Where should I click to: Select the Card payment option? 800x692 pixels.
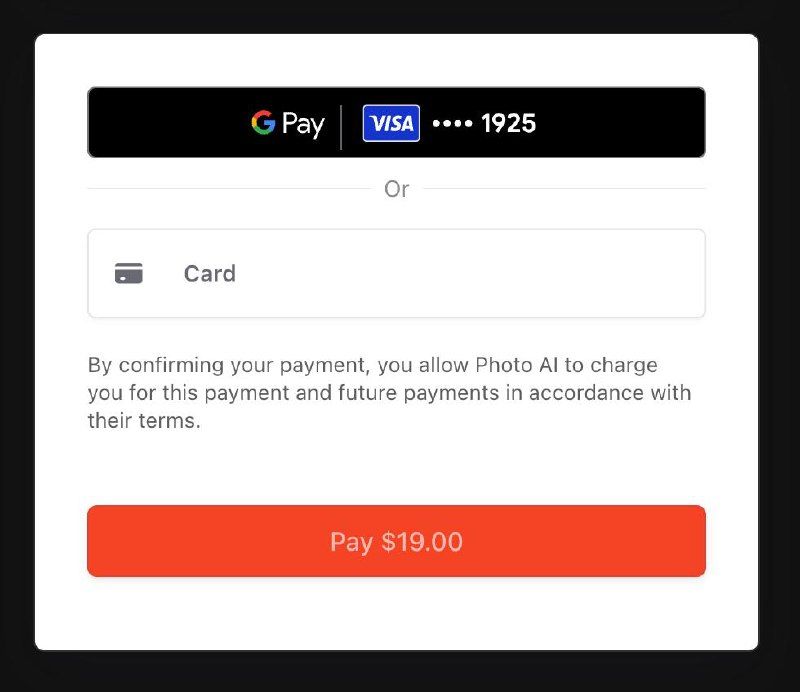(396, 274)
